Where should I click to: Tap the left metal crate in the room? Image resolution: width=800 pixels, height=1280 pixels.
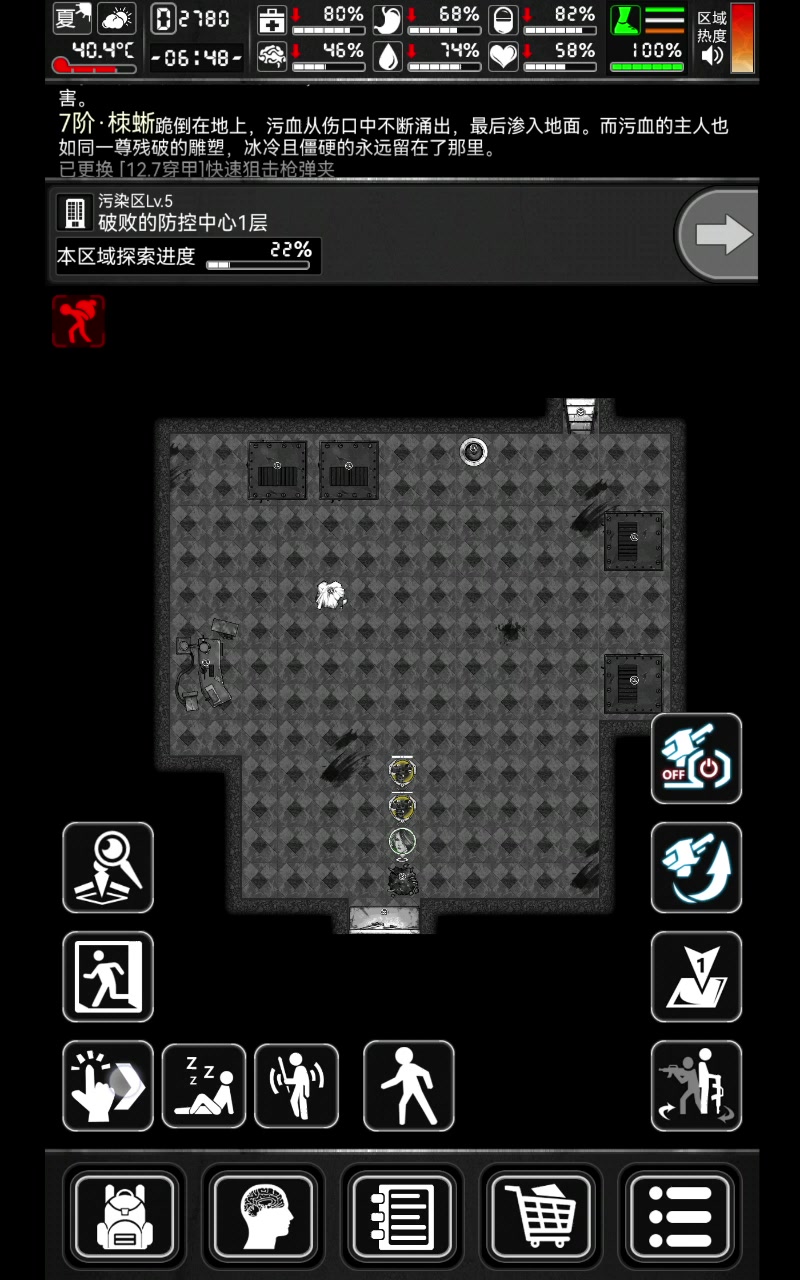tap(278, 470)
